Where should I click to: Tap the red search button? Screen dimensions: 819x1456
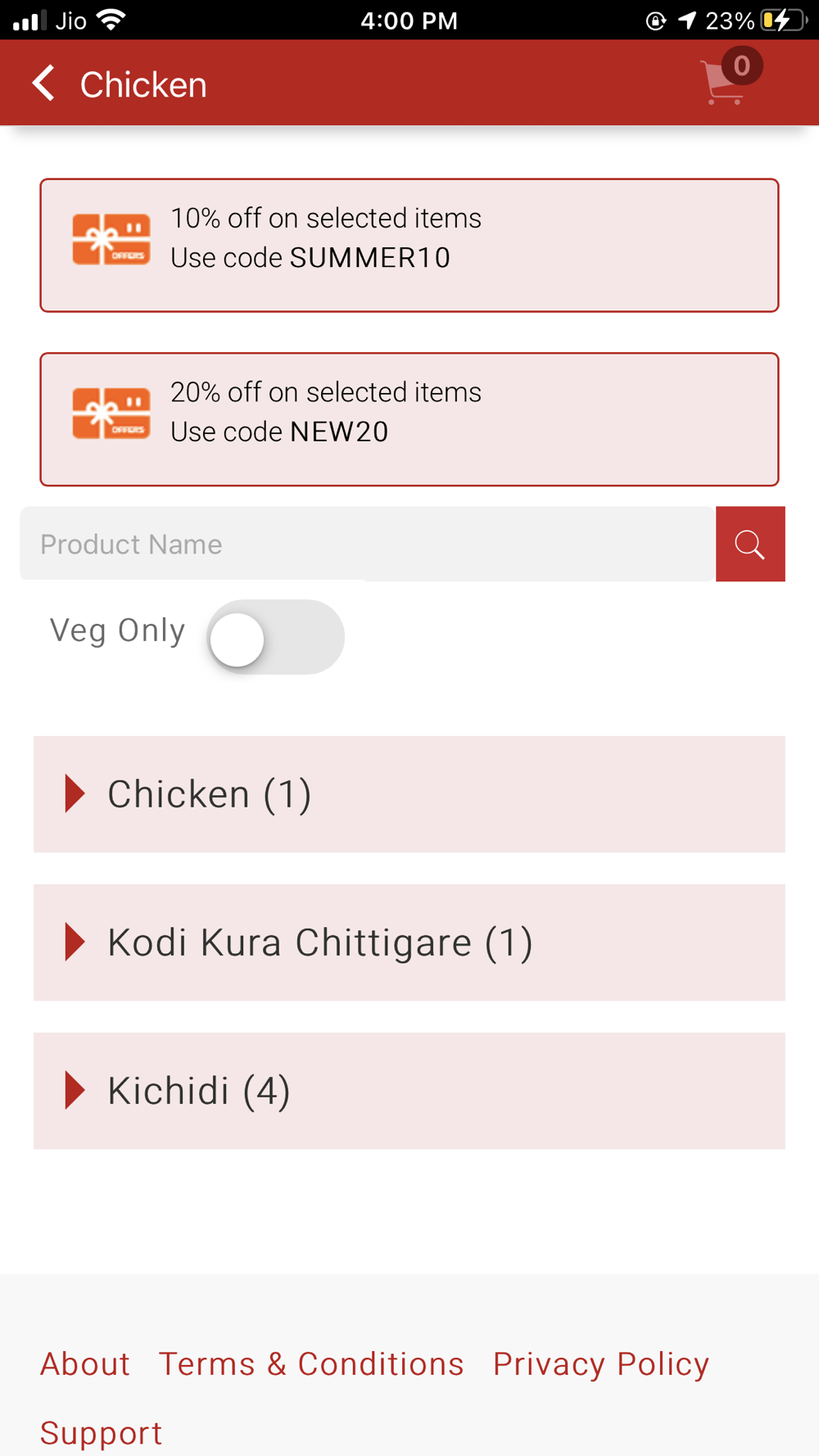click(x=750, y=544)
